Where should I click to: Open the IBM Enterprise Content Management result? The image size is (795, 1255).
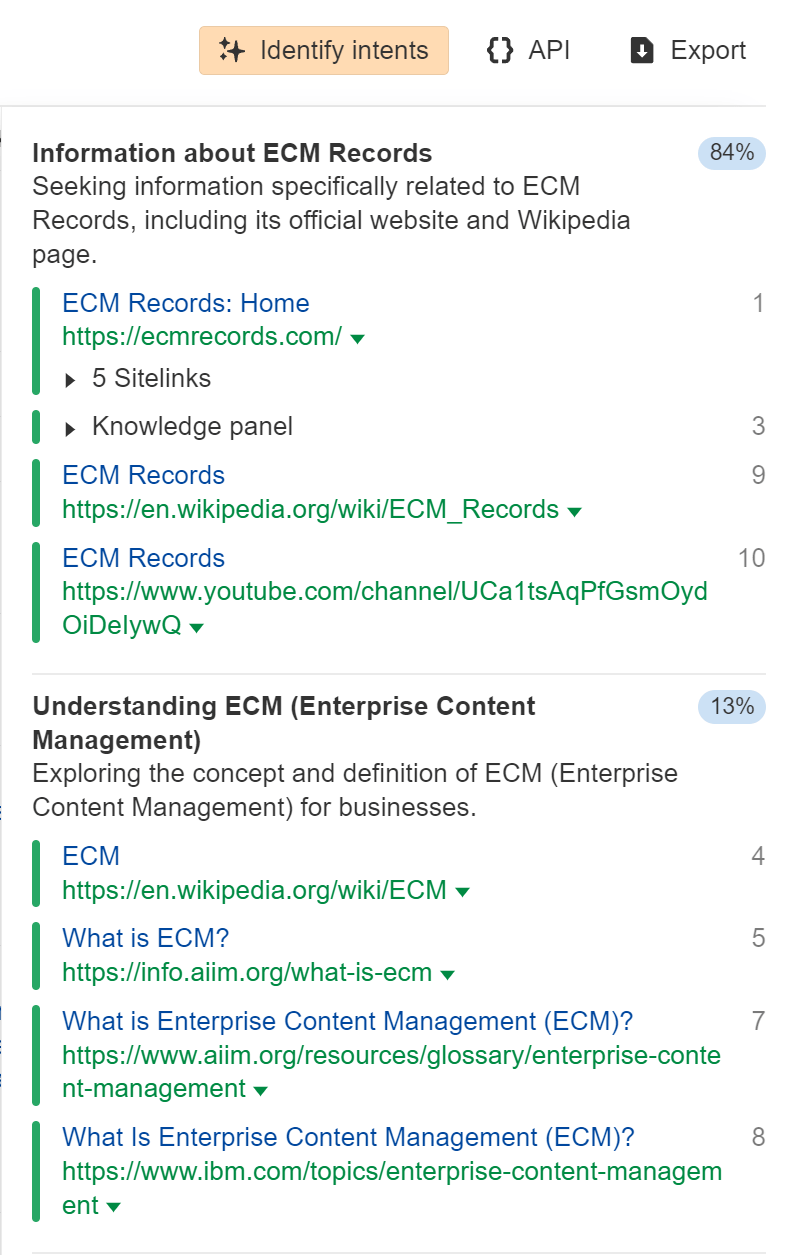[x=348, y=1137]
